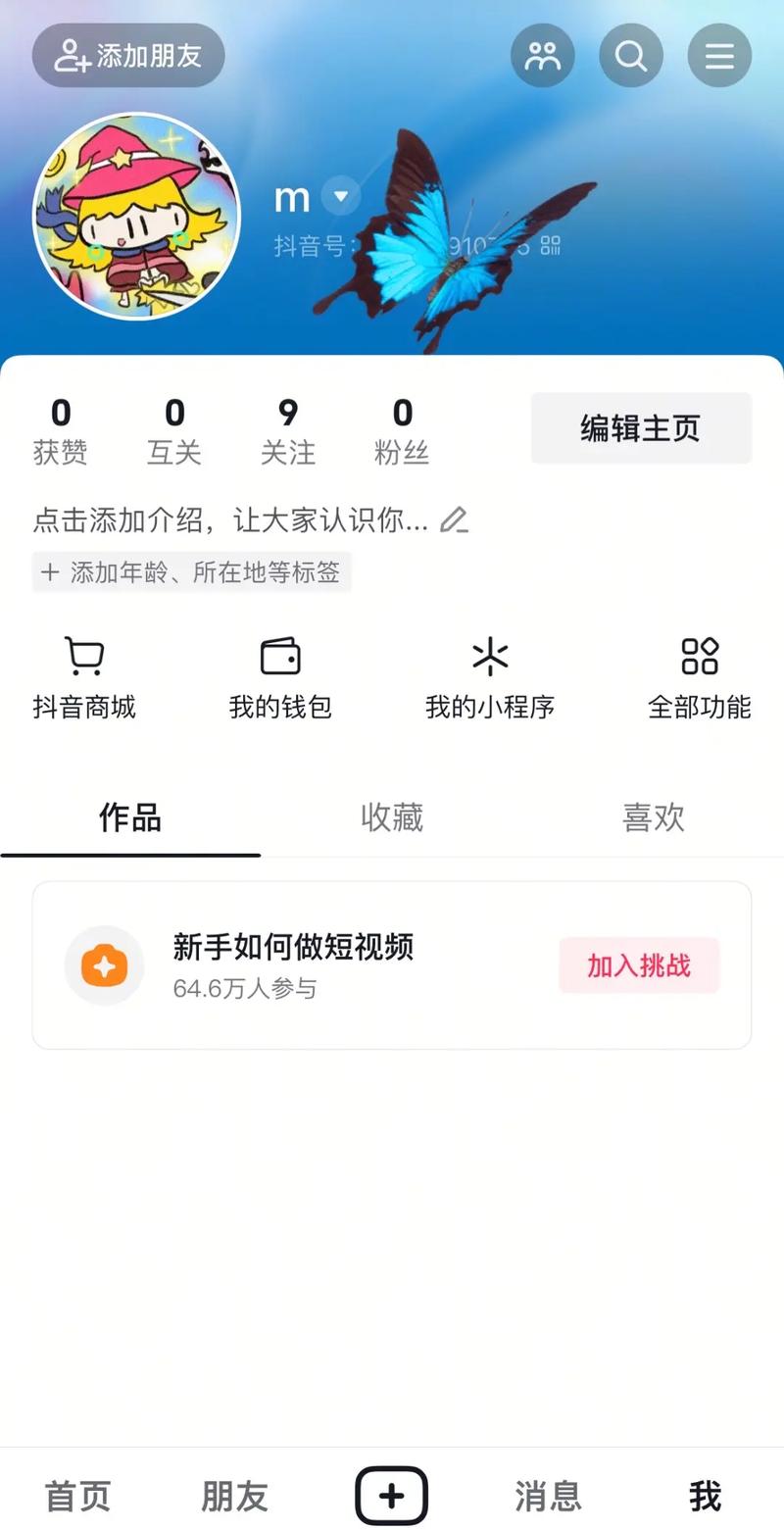Open the hamburger menu at top right

tap(719, 56)
